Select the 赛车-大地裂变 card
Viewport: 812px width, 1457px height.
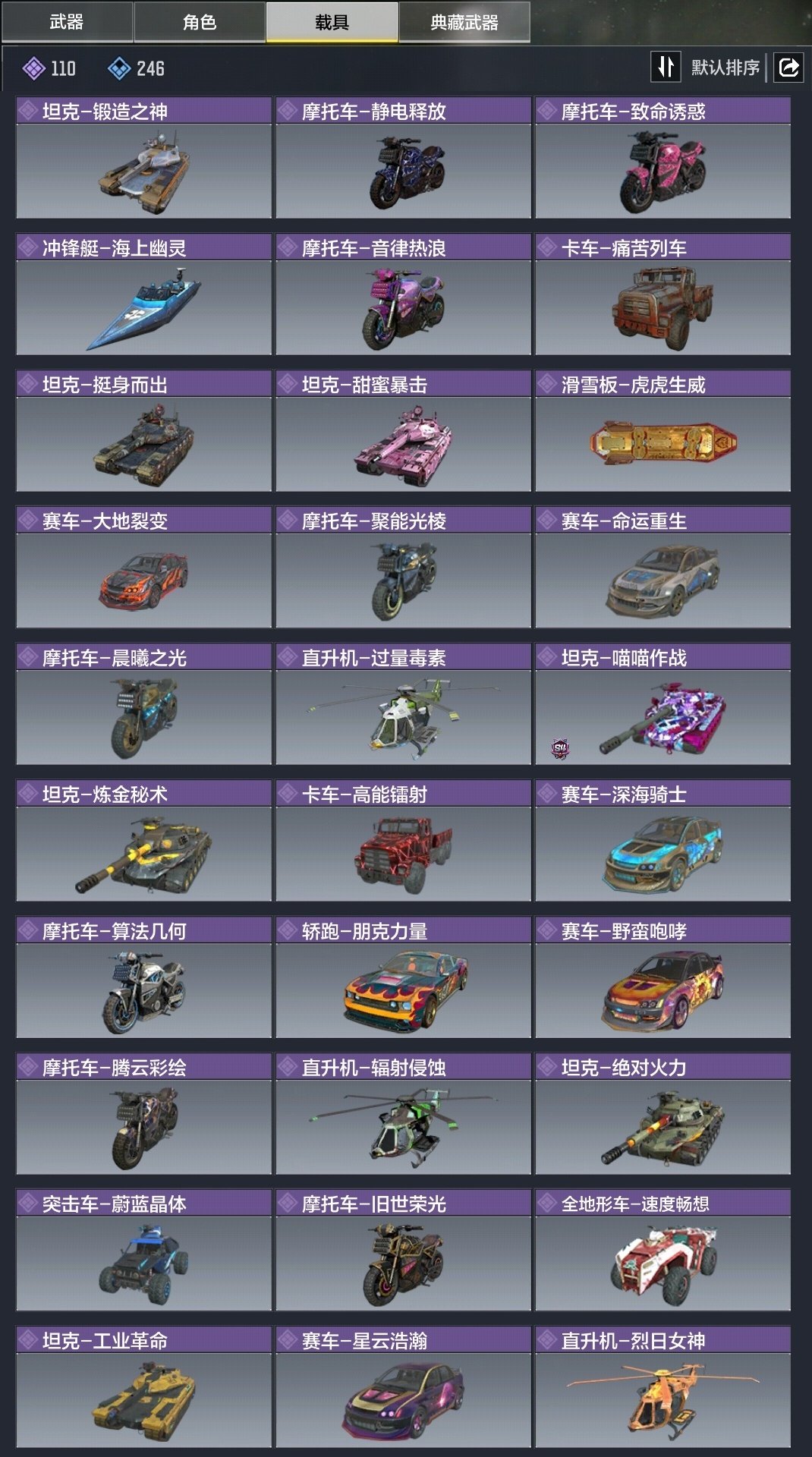coord(144,568)
